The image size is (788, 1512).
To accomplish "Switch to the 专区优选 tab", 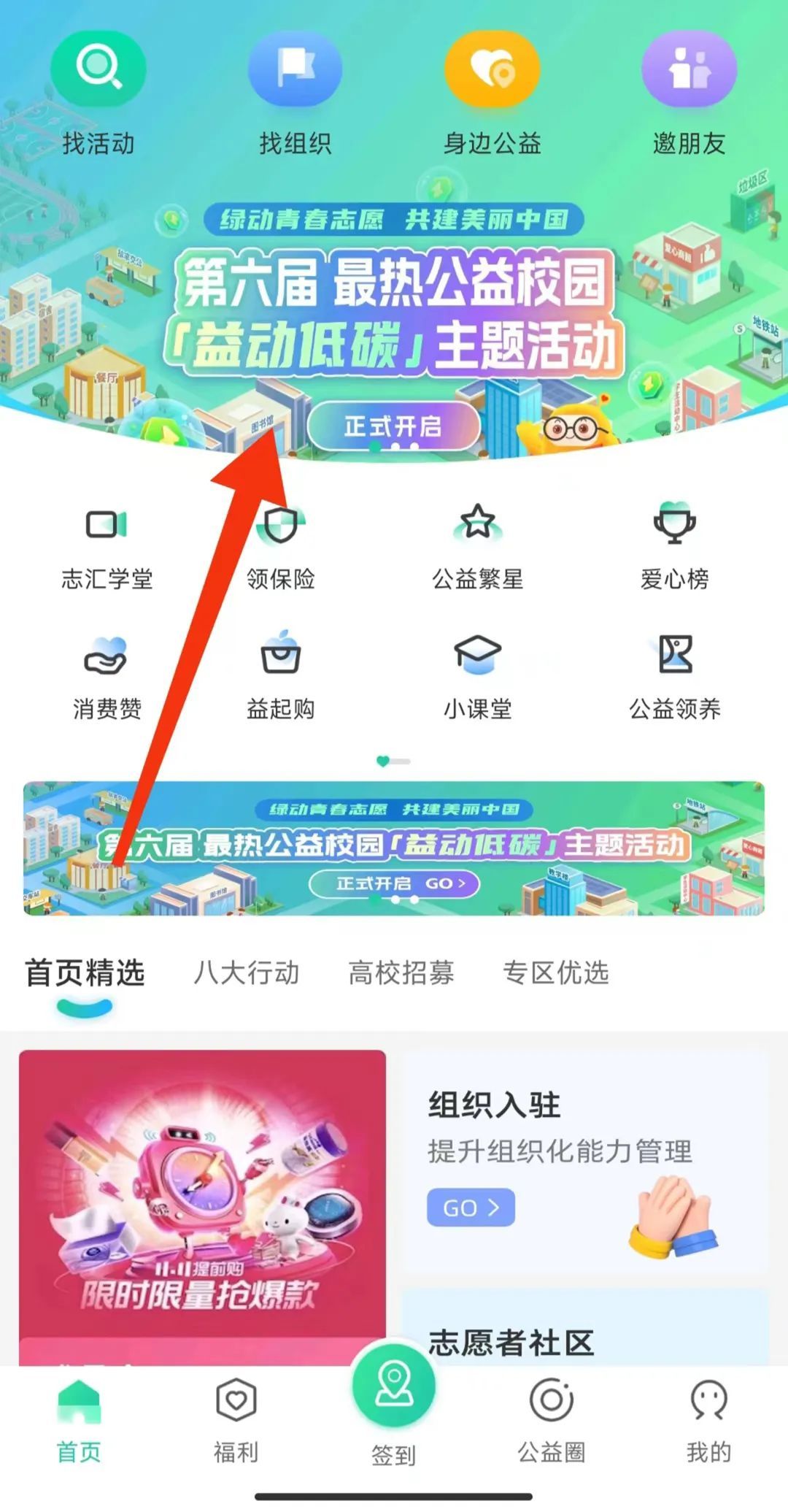I will (555, 973).
